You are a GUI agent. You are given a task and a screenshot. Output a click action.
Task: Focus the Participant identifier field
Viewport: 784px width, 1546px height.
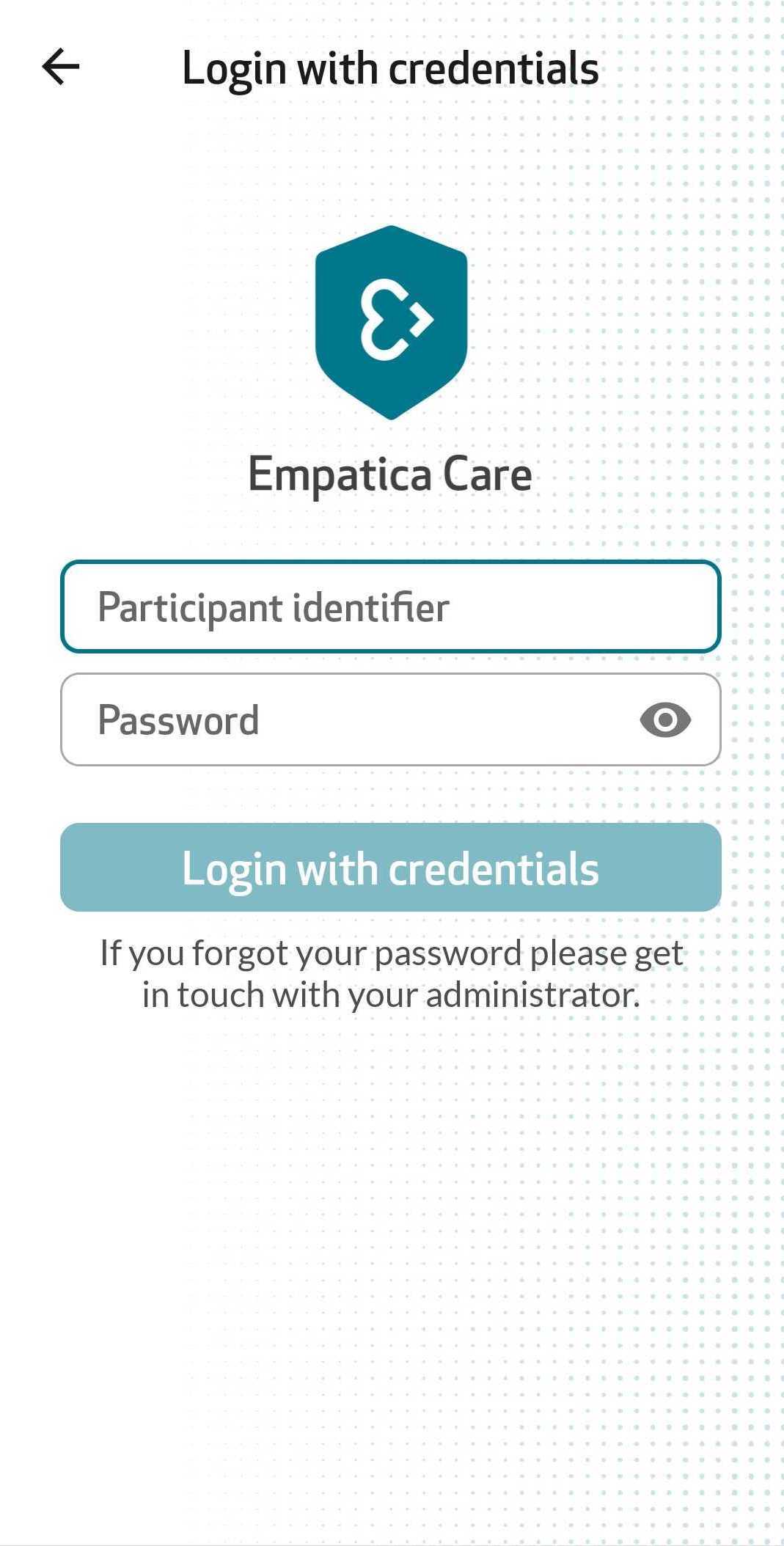pyautogui.click(x=390, y=607)
